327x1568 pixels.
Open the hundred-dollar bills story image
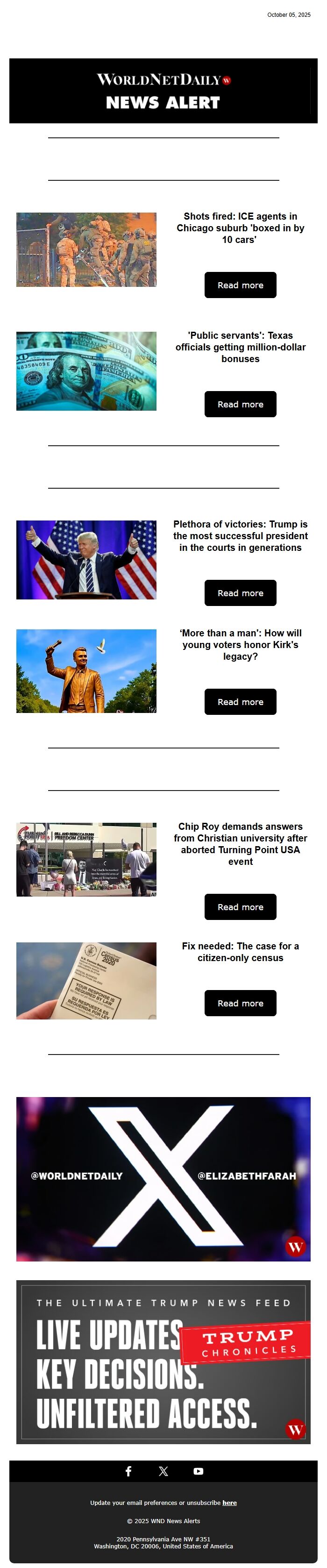86,371
